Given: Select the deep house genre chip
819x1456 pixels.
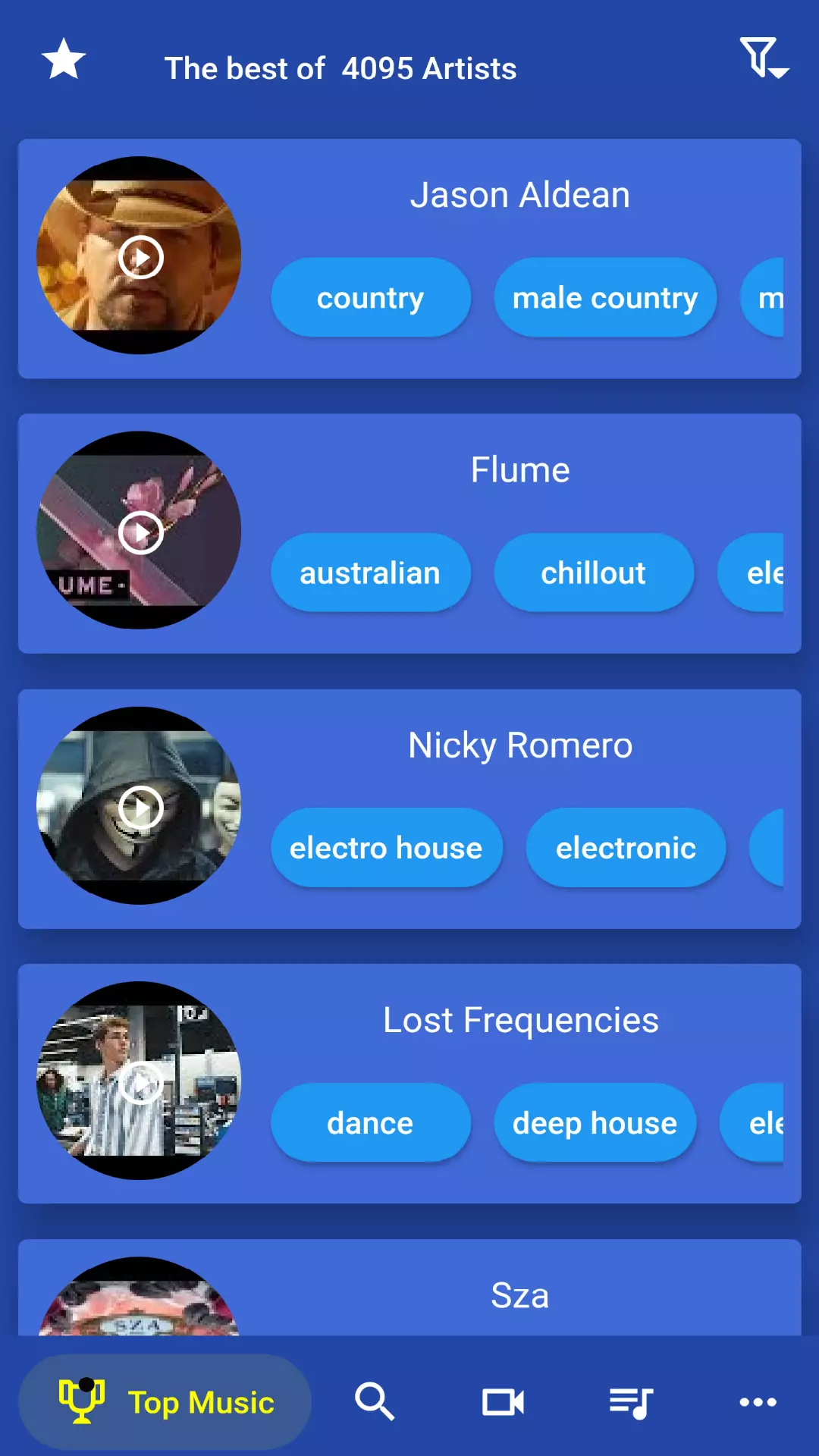Looking at the screenshot, I should (x=595, y=1123).
